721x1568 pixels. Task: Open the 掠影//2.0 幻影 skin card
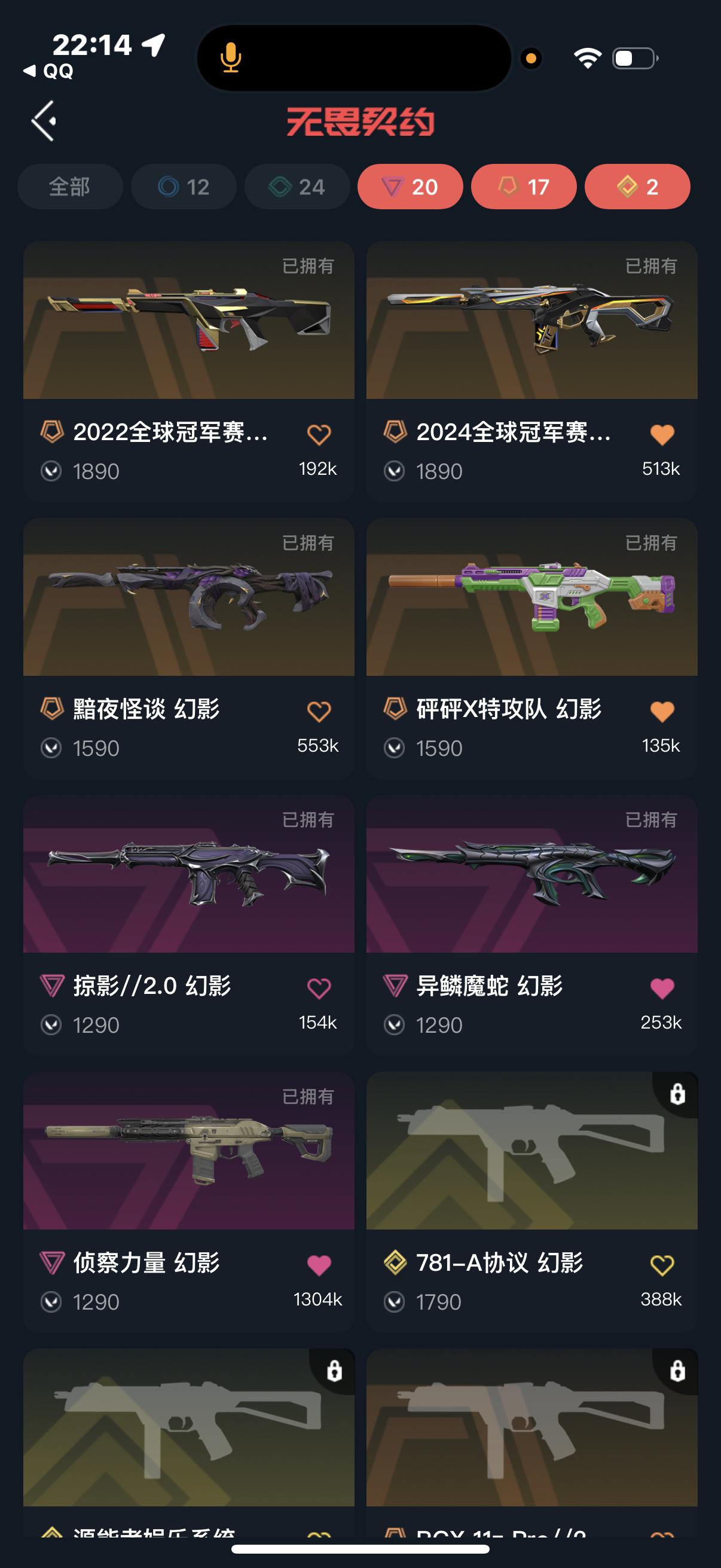point(188,875)
